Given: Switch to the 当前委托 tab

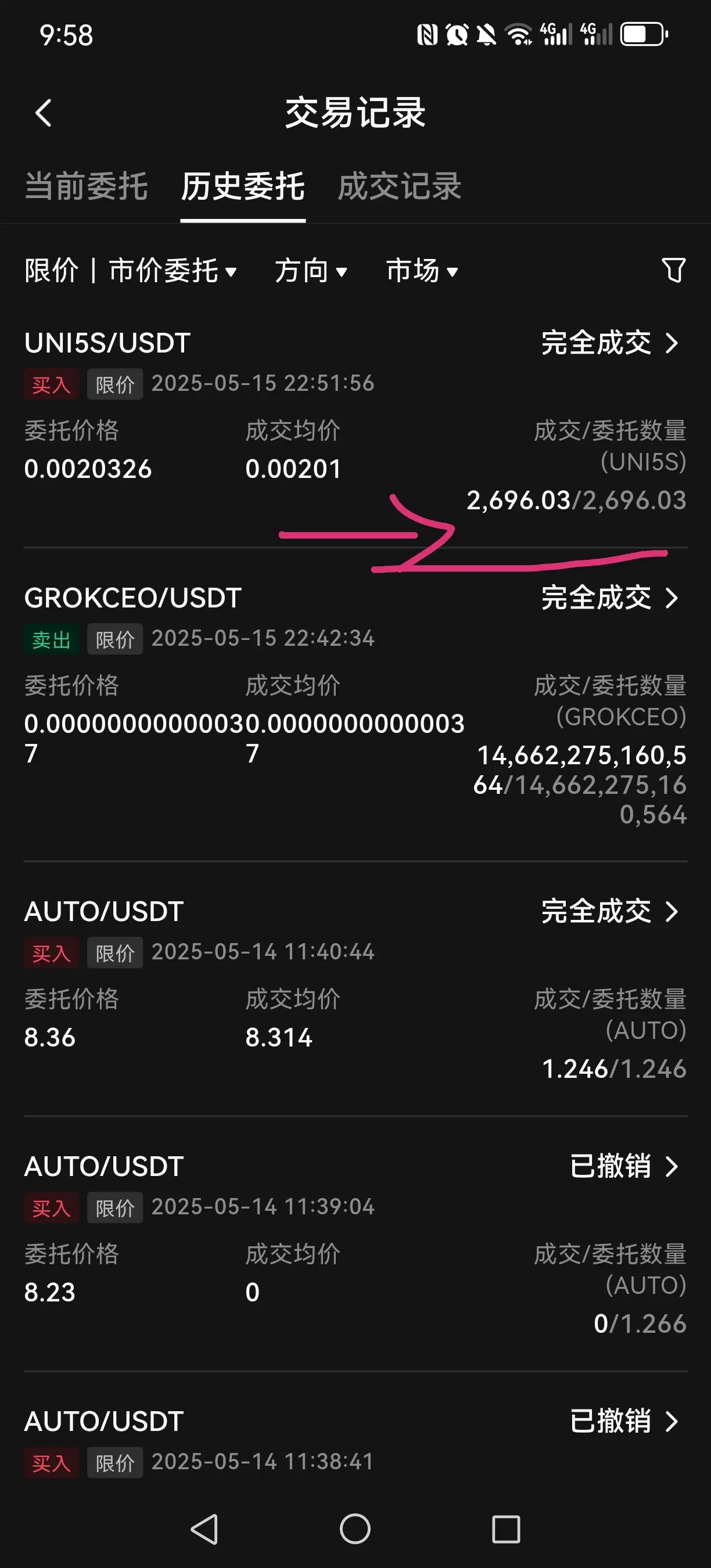Looking at the screenshot, I should (x=86, y=186).
